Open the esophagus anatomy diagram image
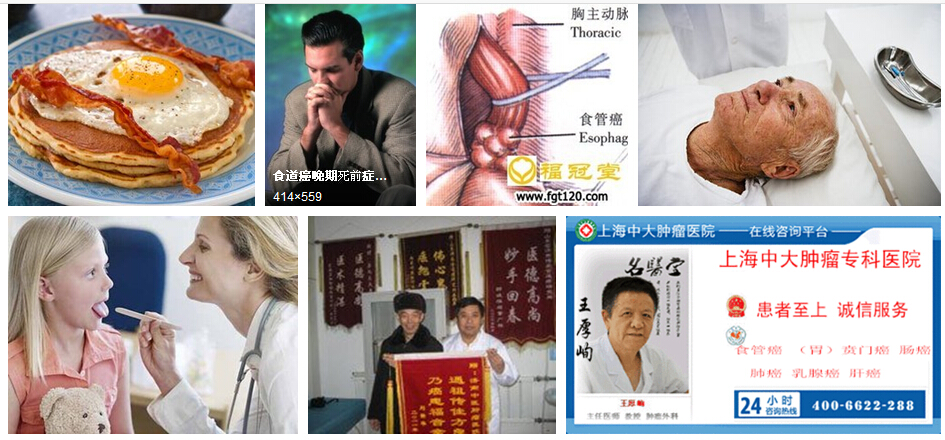This screenshot has height=440, width=945. tap(527, 105)
